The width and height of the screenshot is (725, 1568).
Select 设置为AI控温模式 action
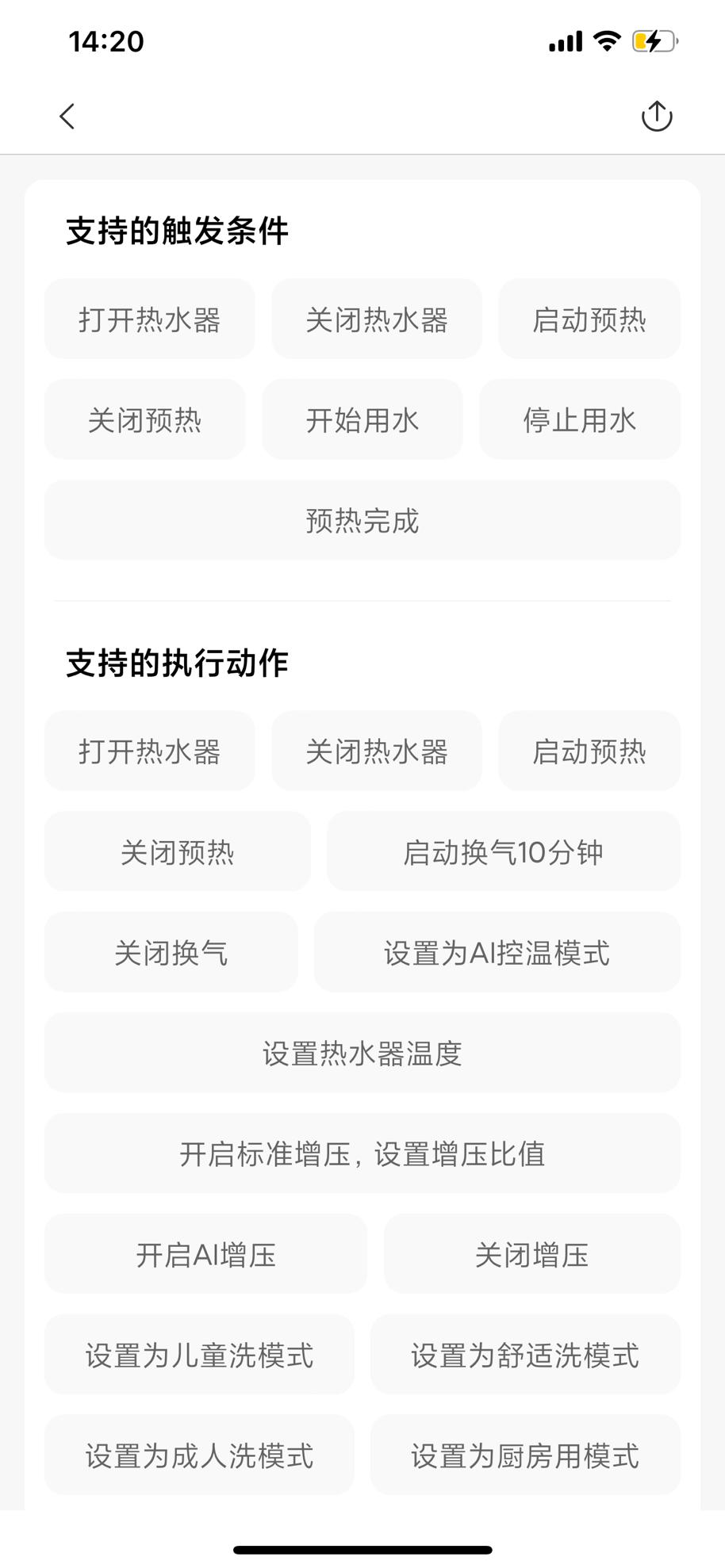497,952
